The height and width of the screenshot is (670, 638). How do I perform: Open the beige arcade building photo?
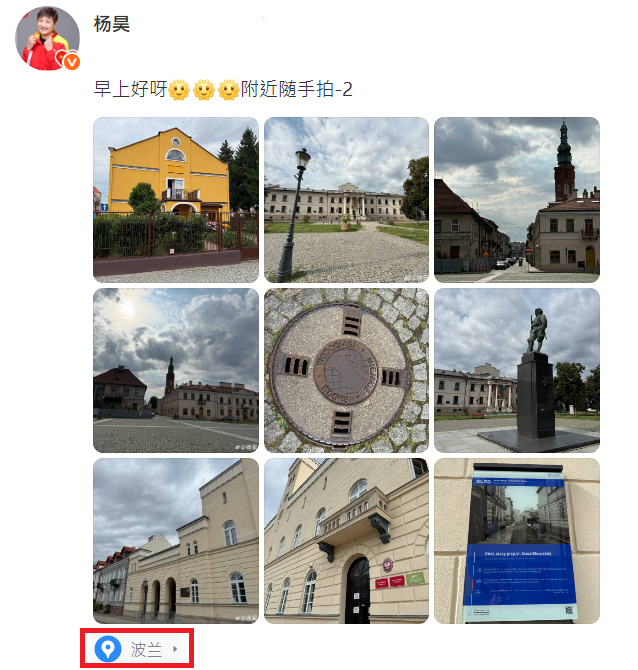click(176, 540)
